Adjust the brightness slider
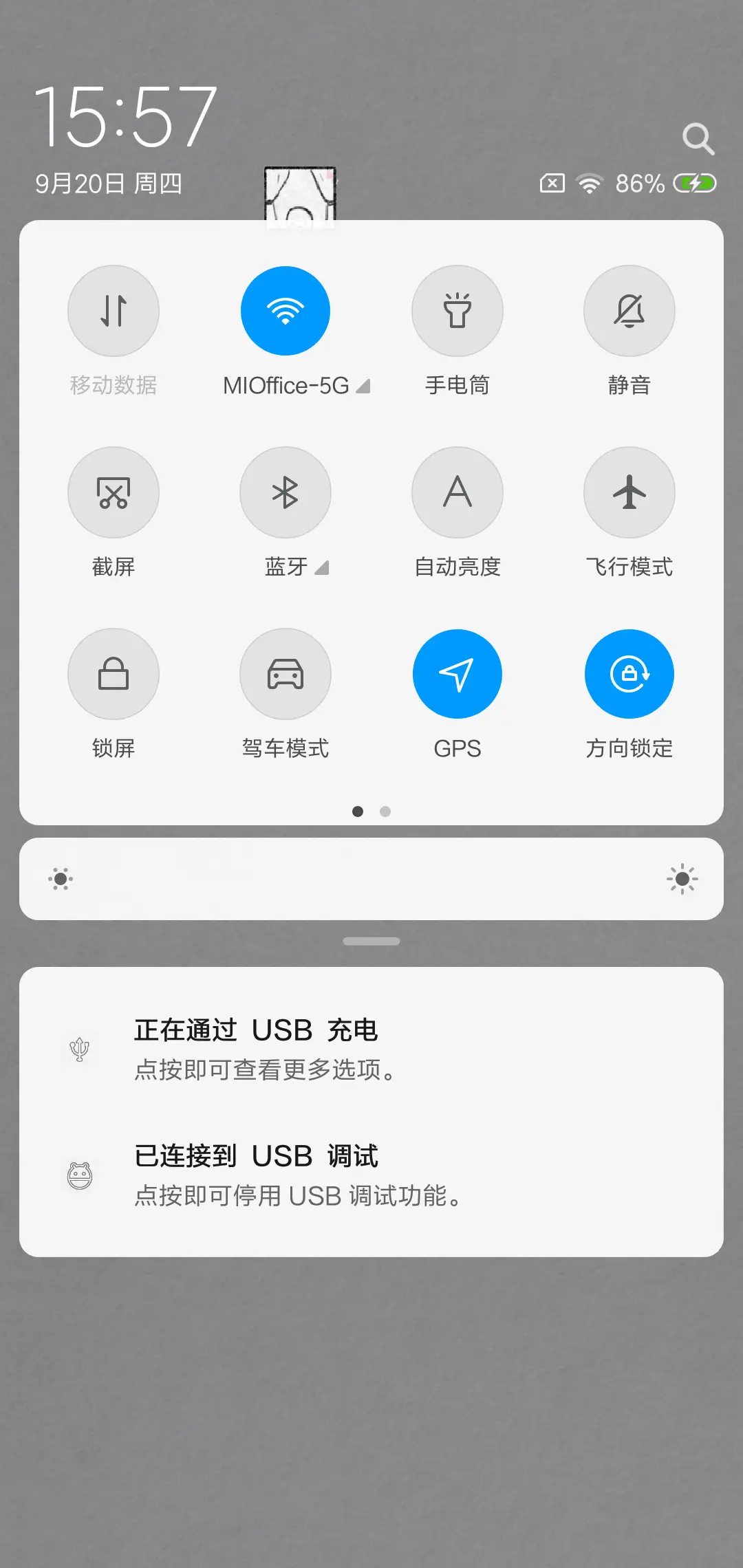 [x=371, y=880]
